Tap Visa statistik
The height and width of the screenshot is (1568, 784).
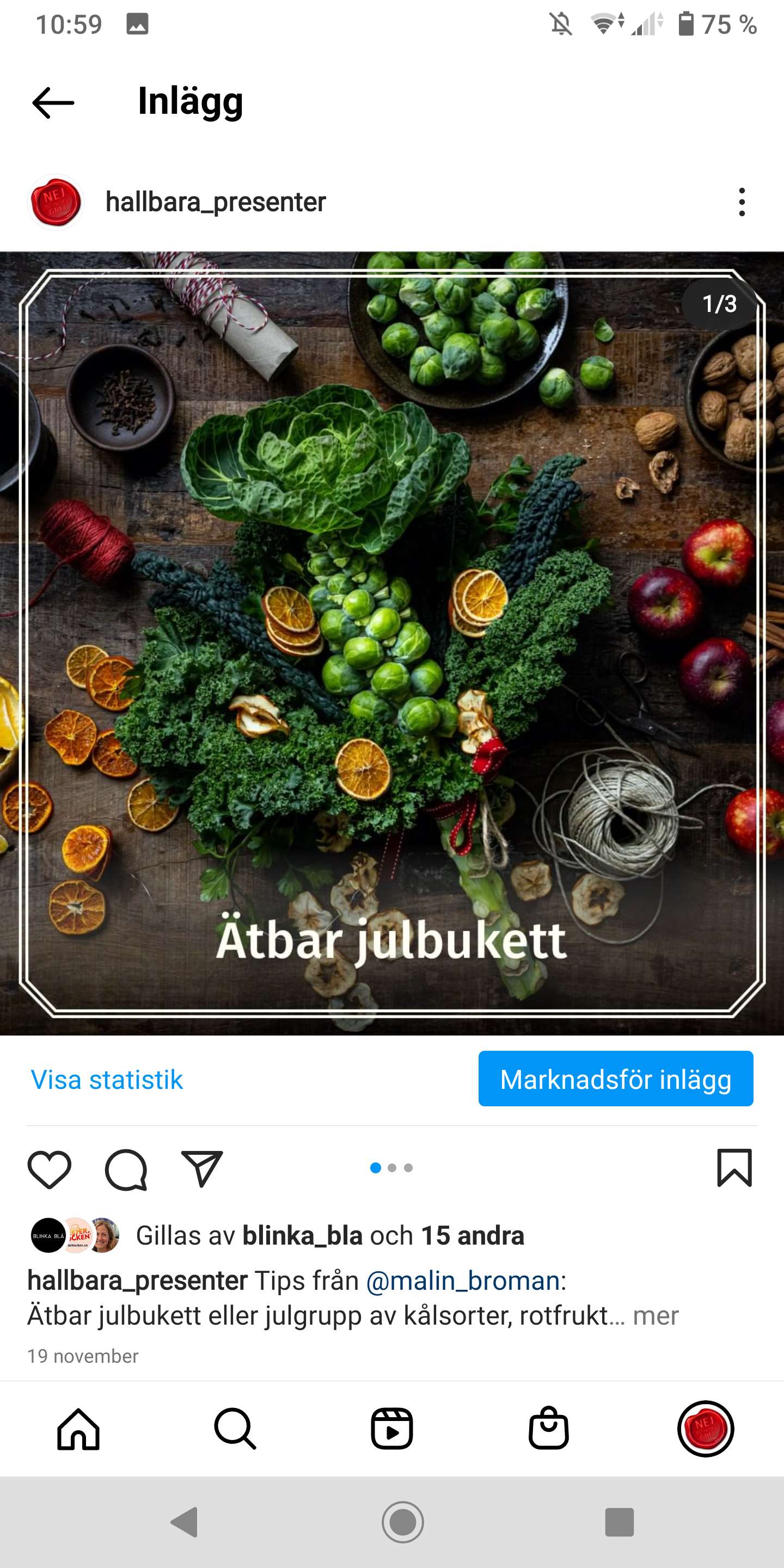tap(107, 1079)
